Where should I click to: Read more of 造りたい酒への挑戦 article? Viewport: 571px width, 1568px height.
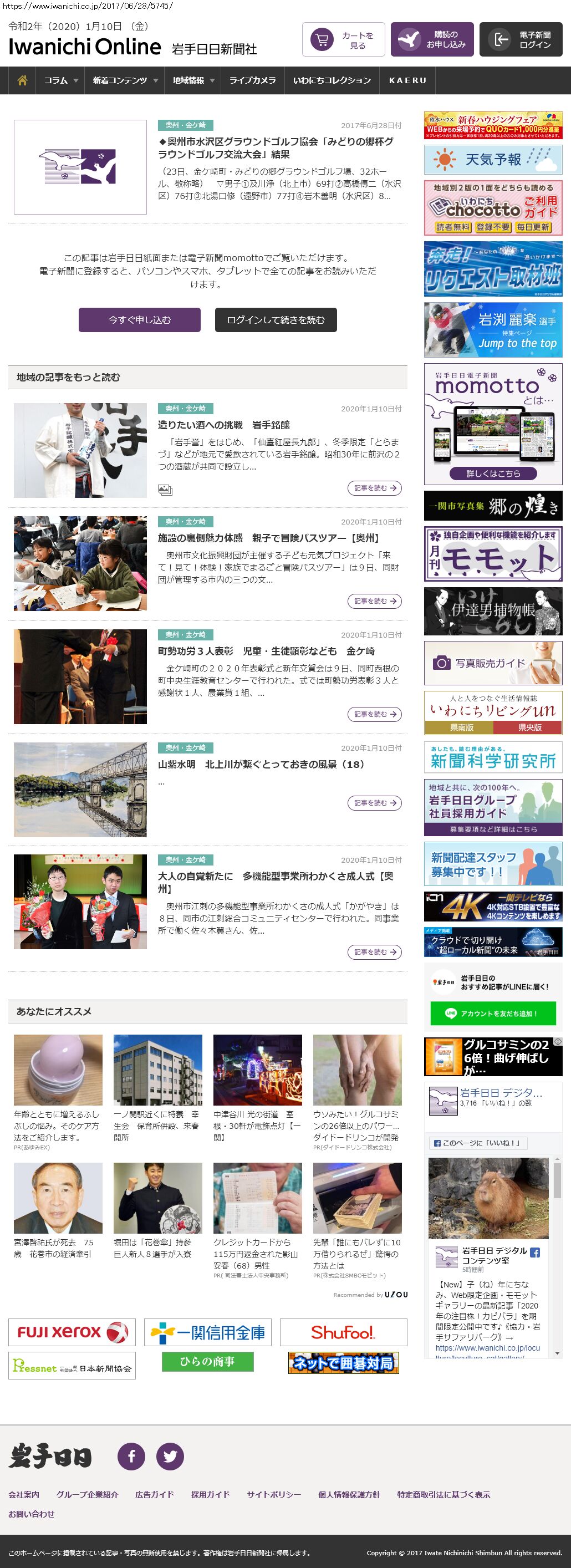374,488
